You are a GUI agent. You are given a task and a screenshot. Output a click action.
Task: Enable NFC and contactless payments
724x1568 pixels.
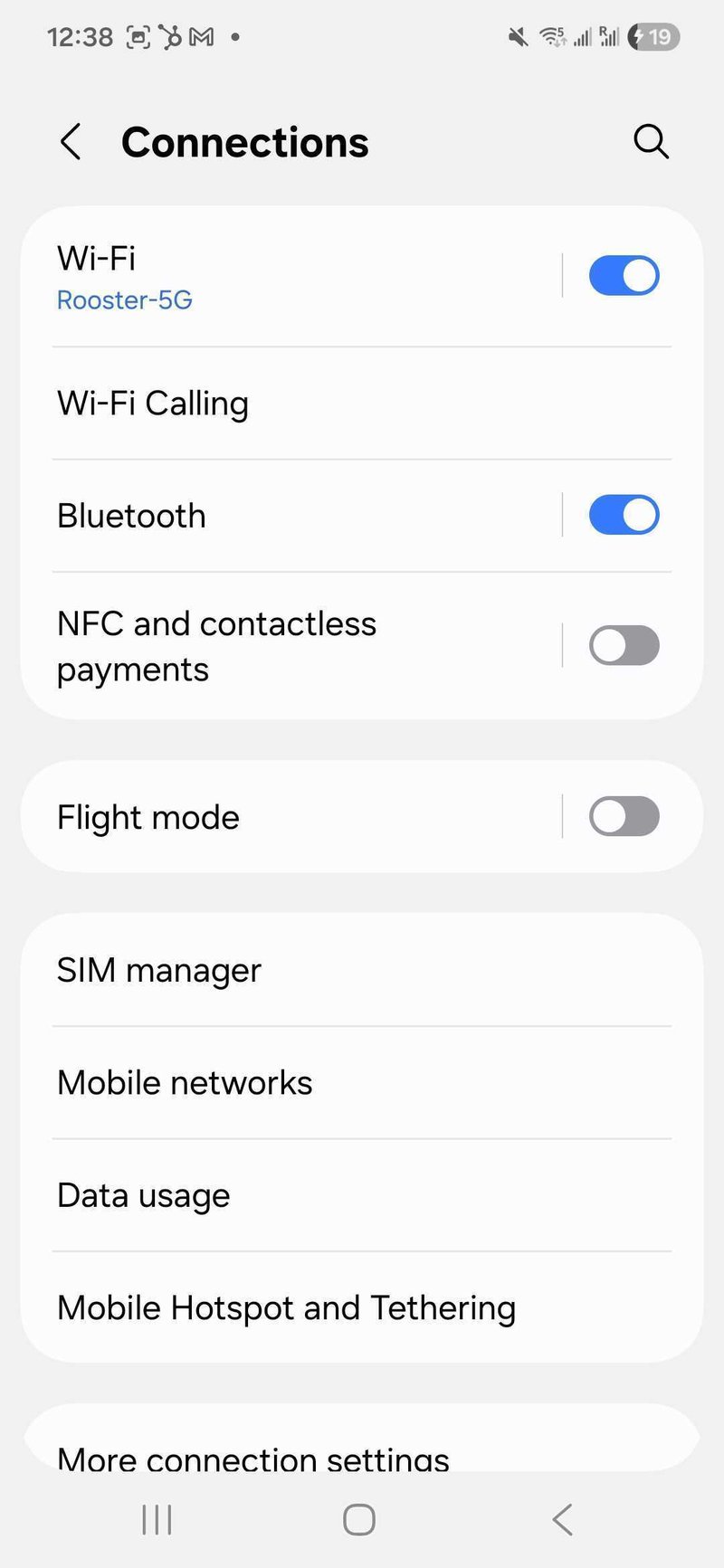(624, 644)
